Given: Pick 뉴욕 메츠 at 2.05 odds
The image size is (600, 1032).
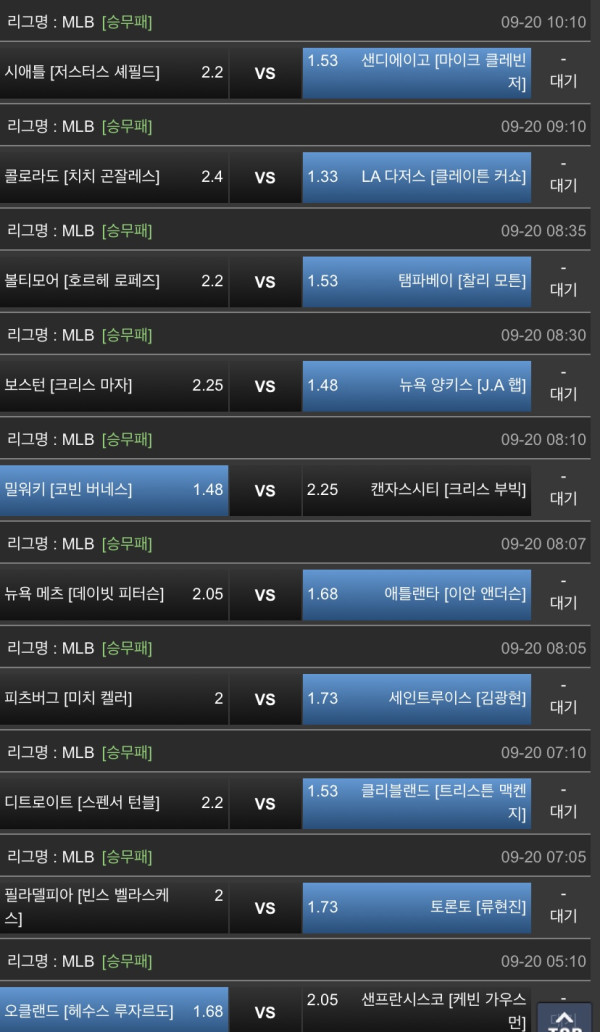Looking at the screenshot, I should pos(114,595).
